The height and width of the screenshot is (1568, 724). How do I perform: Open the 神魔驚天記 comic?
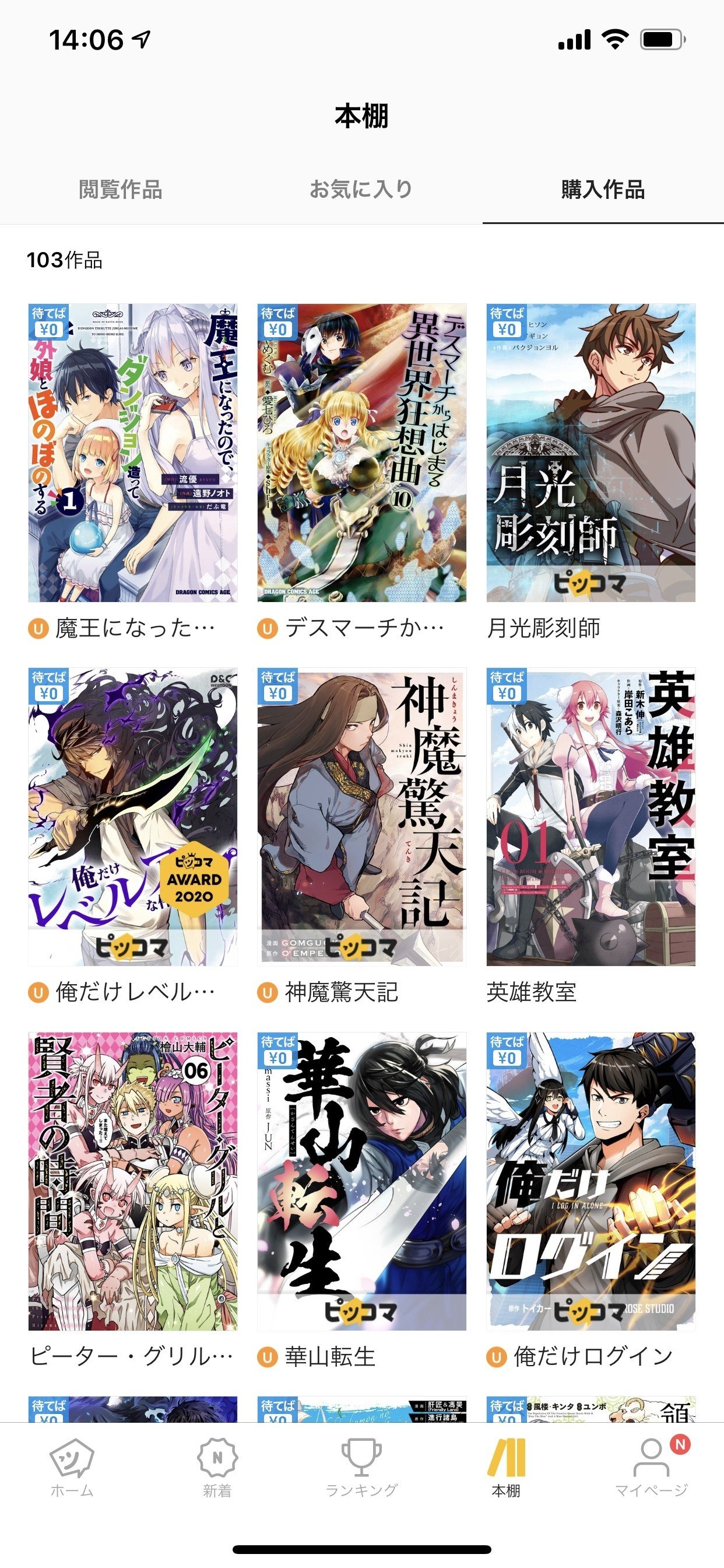pyautogui.click(x=361, y=817)
